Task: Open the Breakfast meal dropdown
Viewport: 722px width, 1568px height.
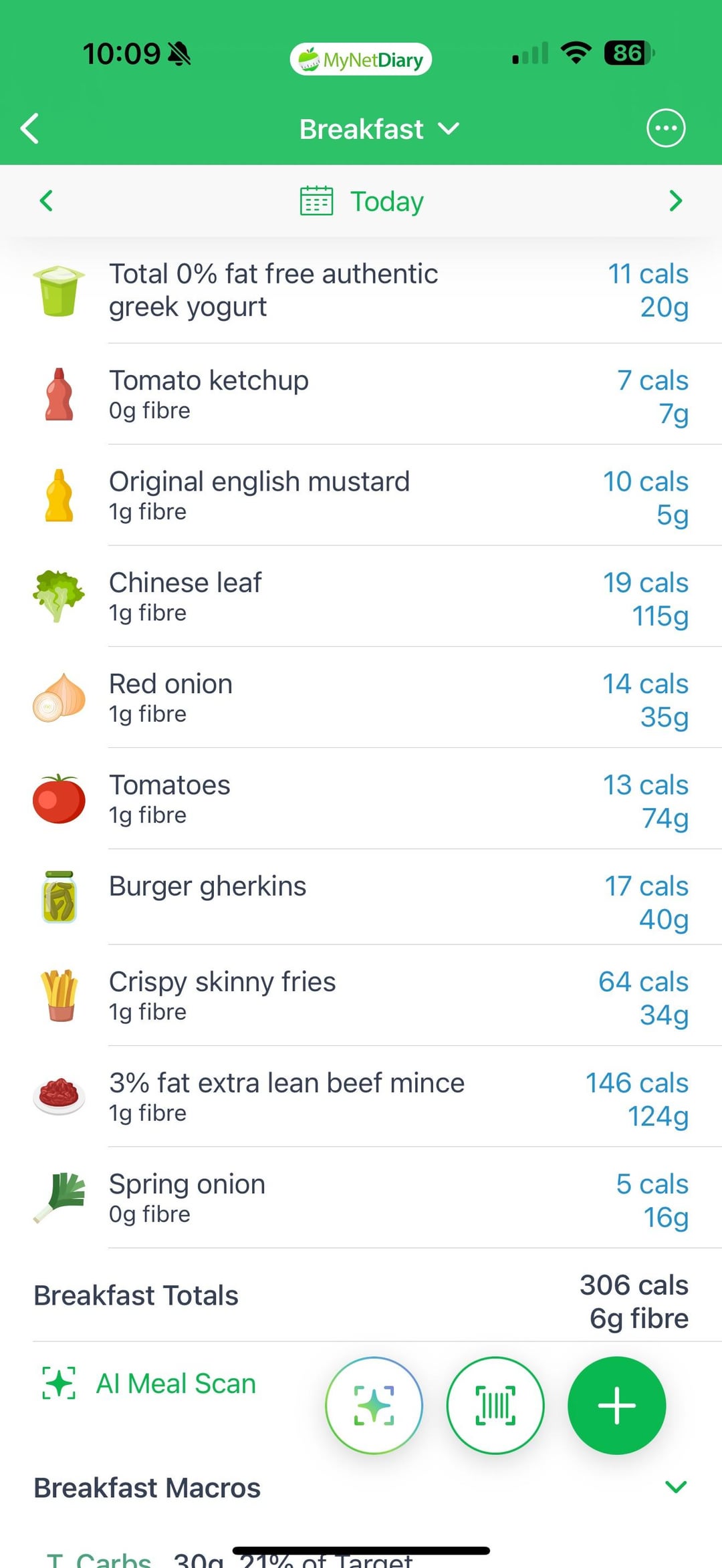Action: click(378, 129)
